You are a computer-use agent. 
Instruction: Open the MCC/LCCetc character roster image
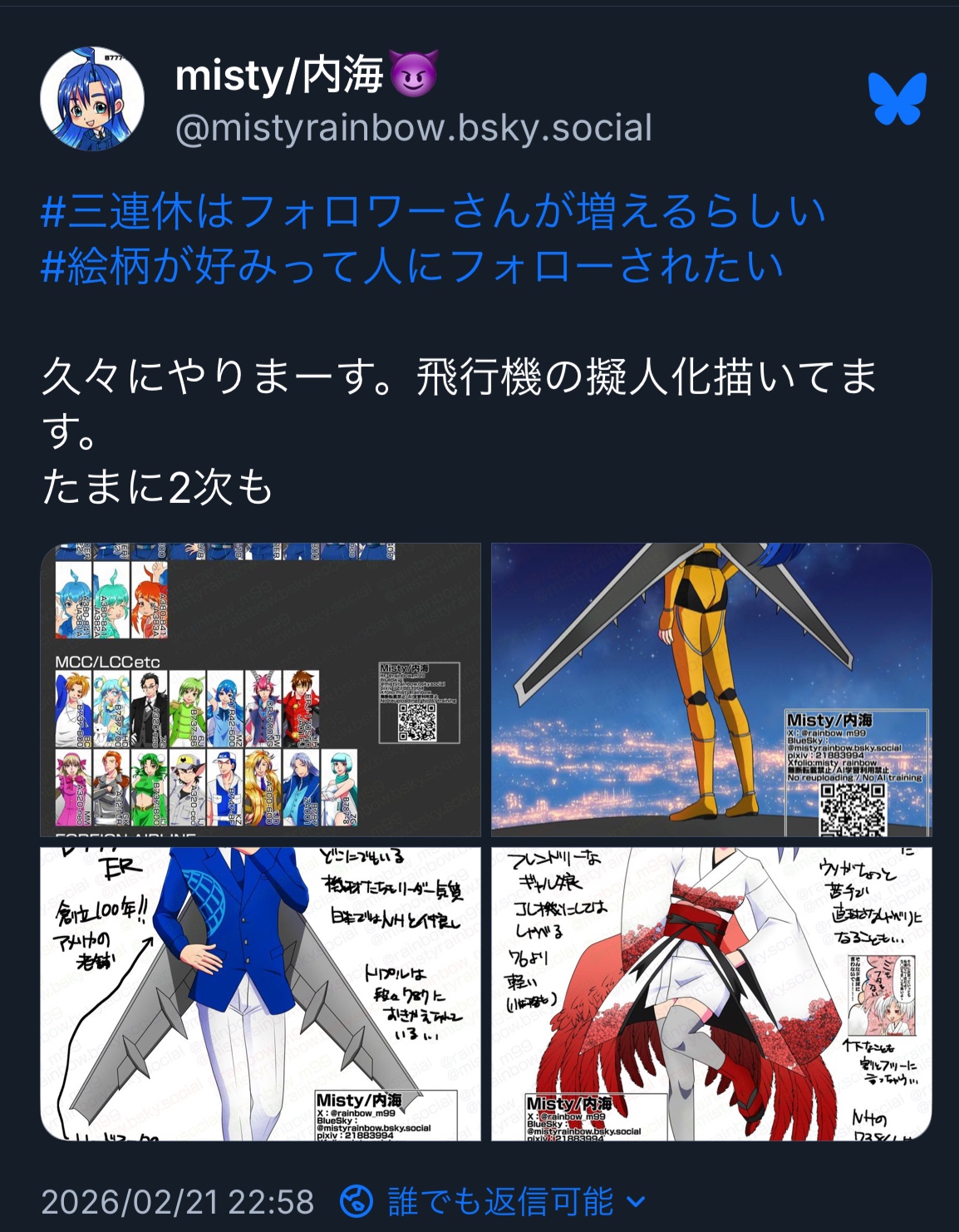(261, 689)
